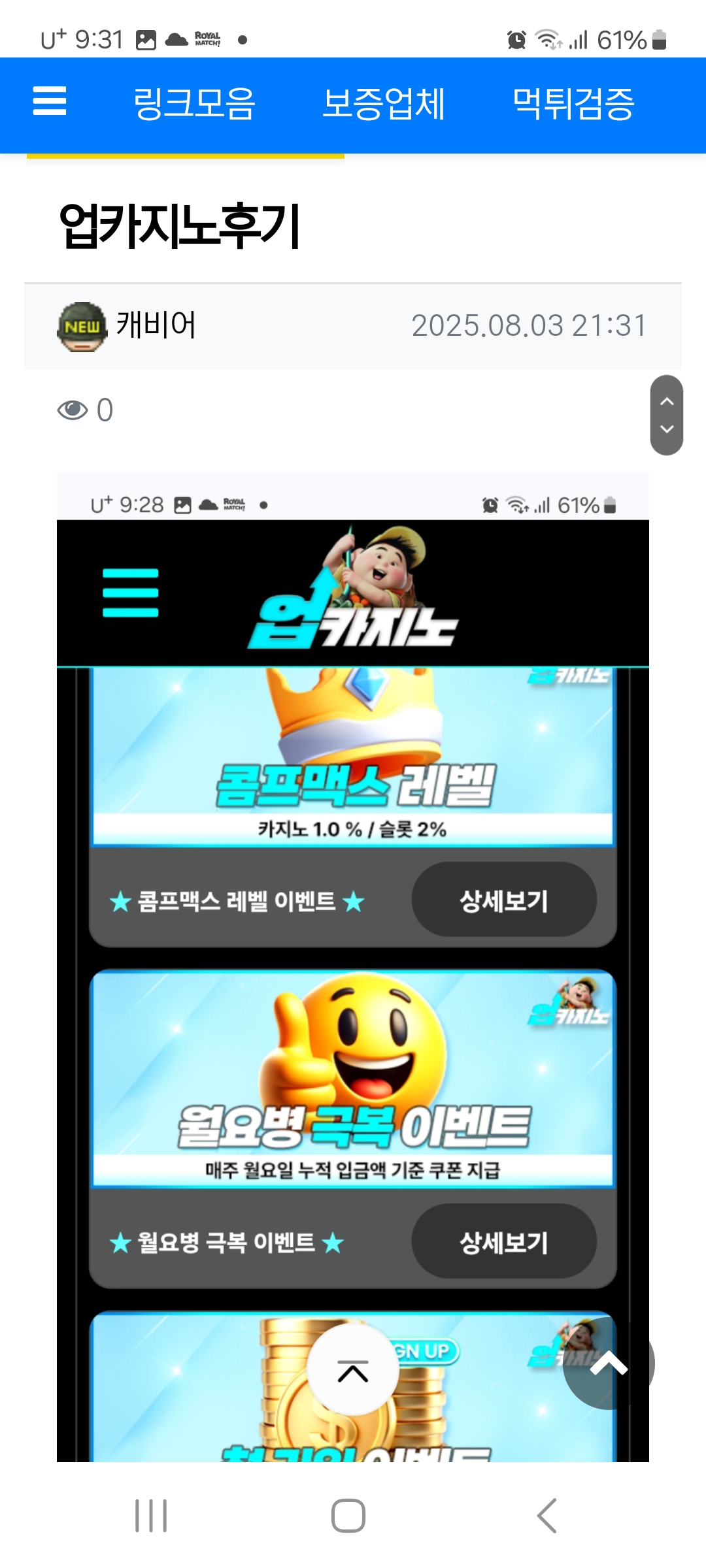Screen dimensions: 706x1568
Task: Open the recent apps overview
Action: [151, 1516]
